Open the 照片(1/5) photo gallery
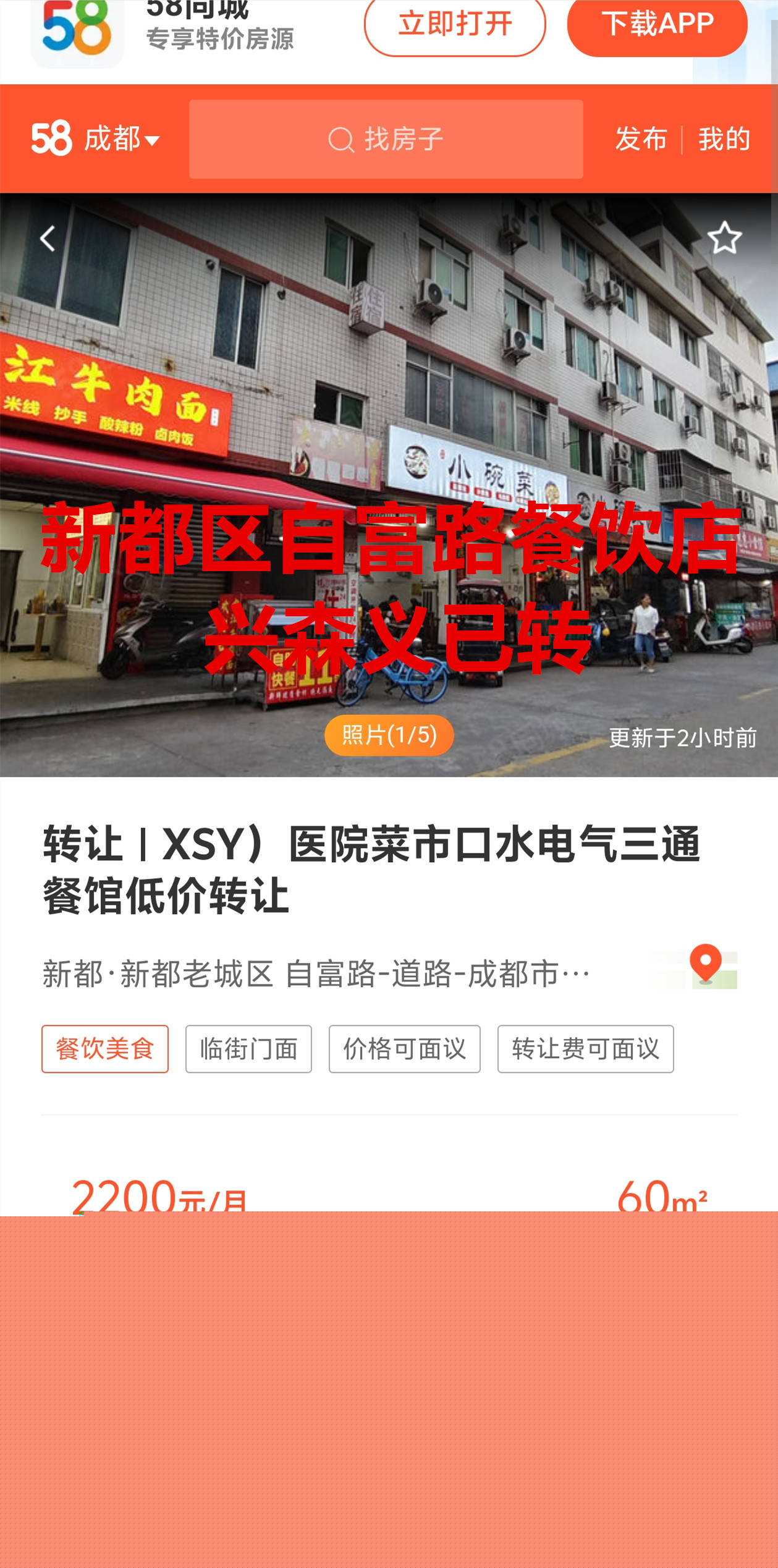The width and height of the screenshot is (778, 1568). point(389,735)
